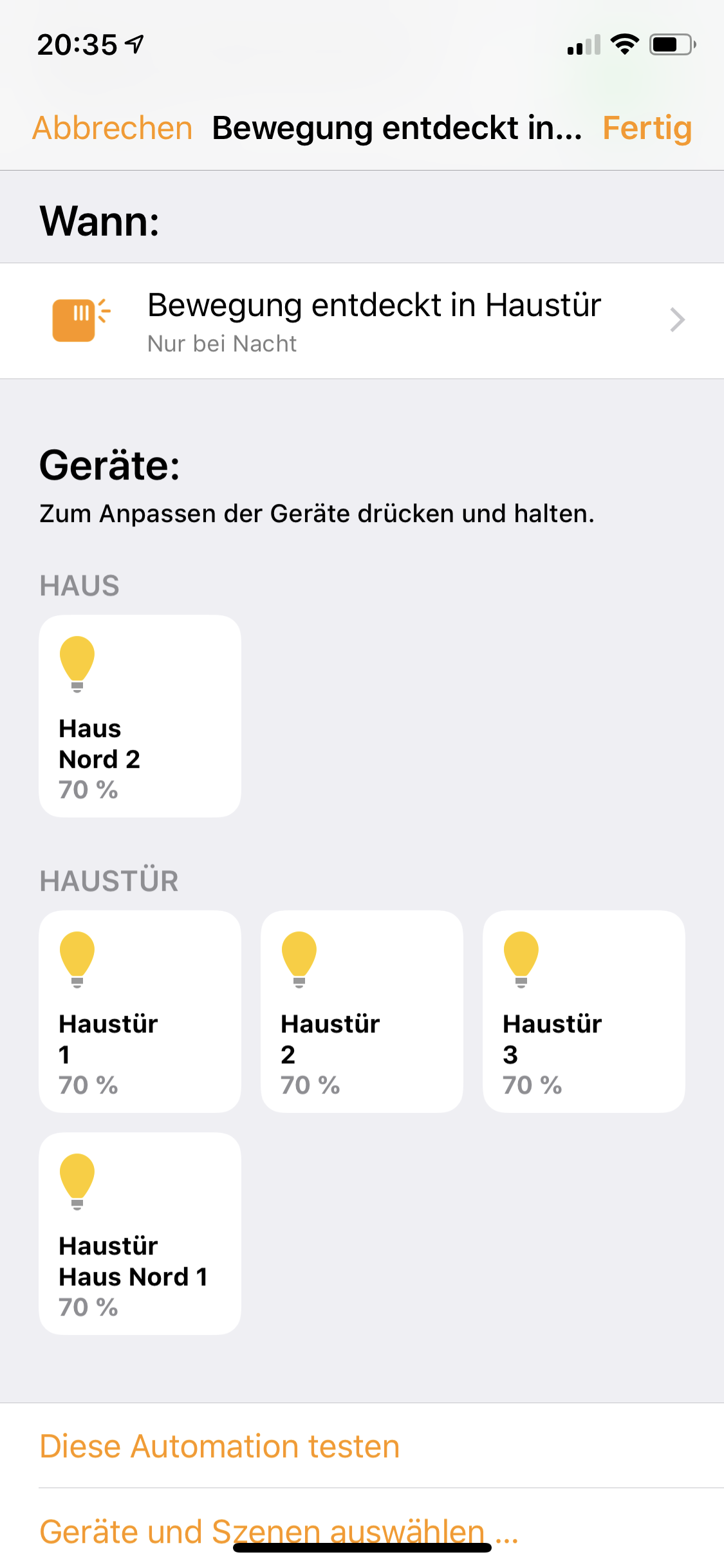Image resolution: width=724 pixels, height=1568 pixels.
Task: Run Diese Automation testen
Action: (x=219, y=1446)
